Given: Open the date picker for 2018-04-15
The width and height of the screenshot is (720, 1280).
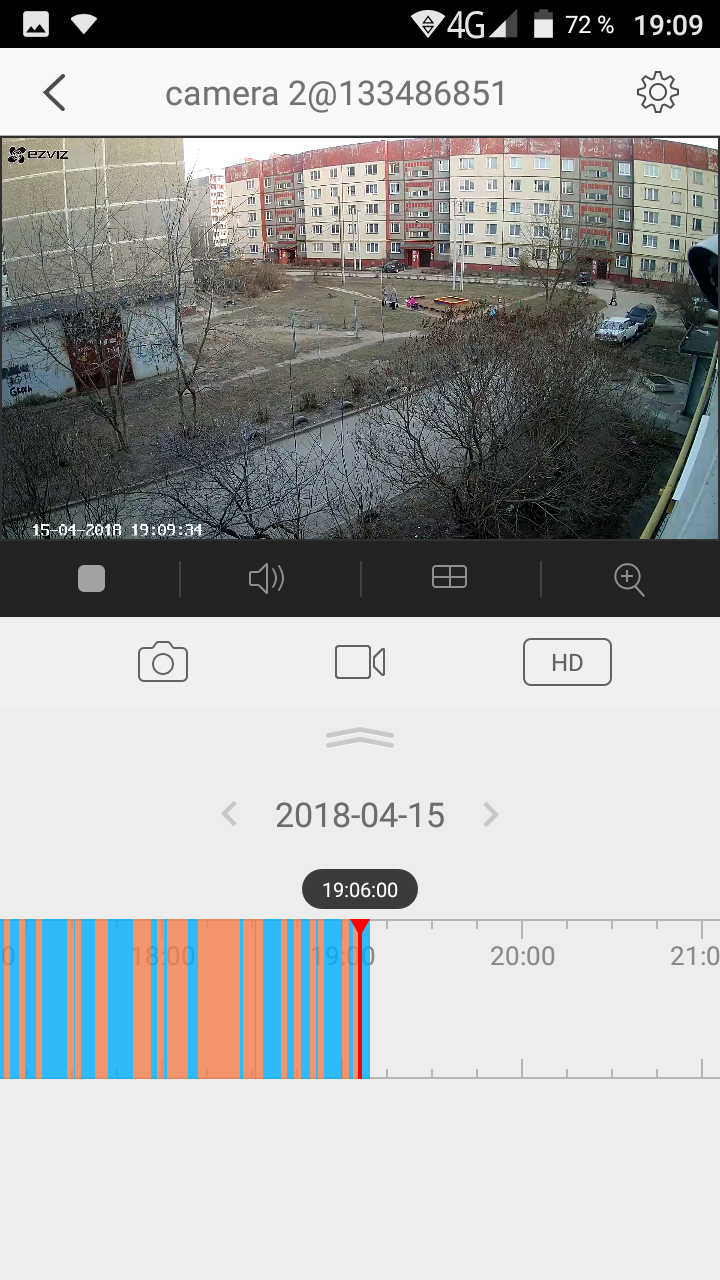Looking at the screenshot, I should (x=360, y=815).
